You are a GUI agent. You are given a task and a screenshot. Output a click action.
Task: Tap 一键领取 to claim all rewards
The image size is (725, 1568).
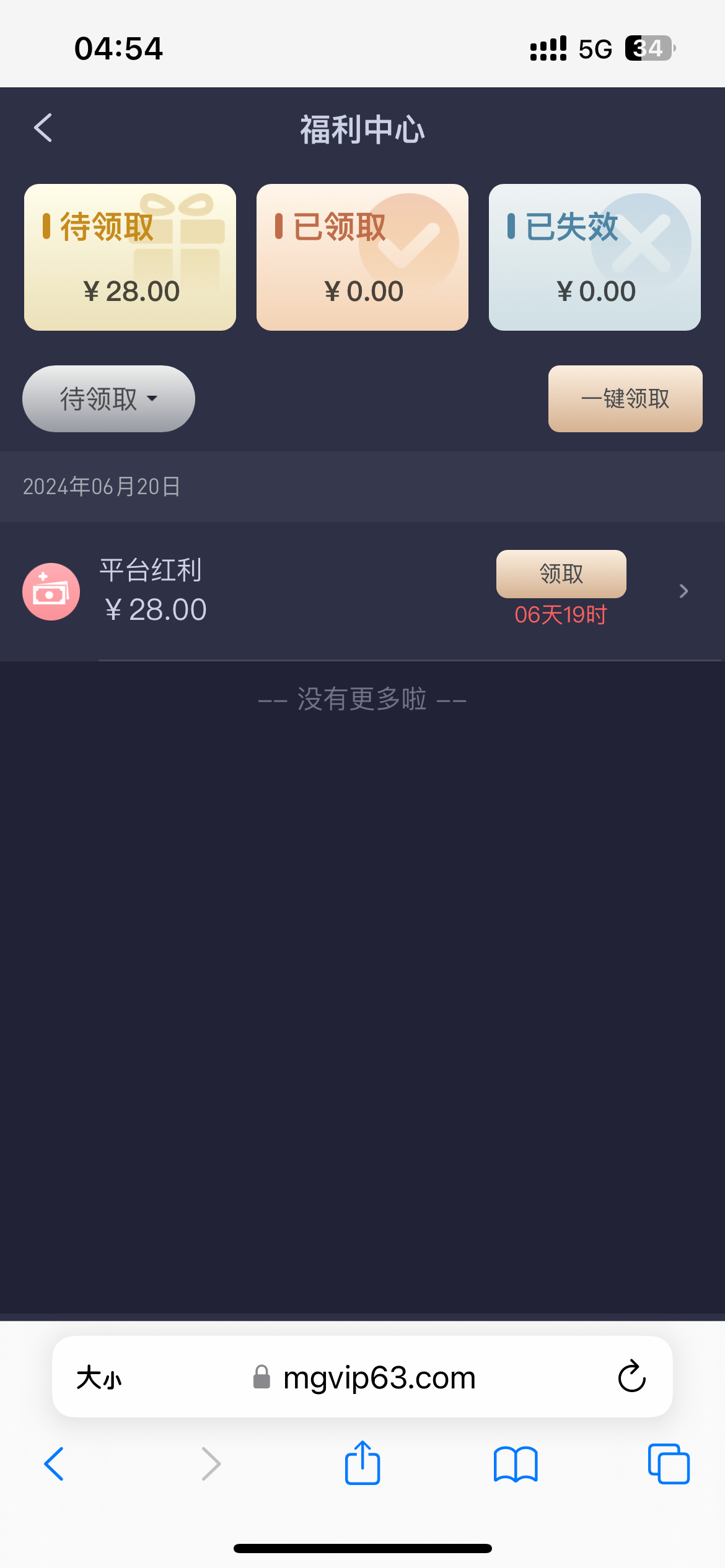point(625,399)
